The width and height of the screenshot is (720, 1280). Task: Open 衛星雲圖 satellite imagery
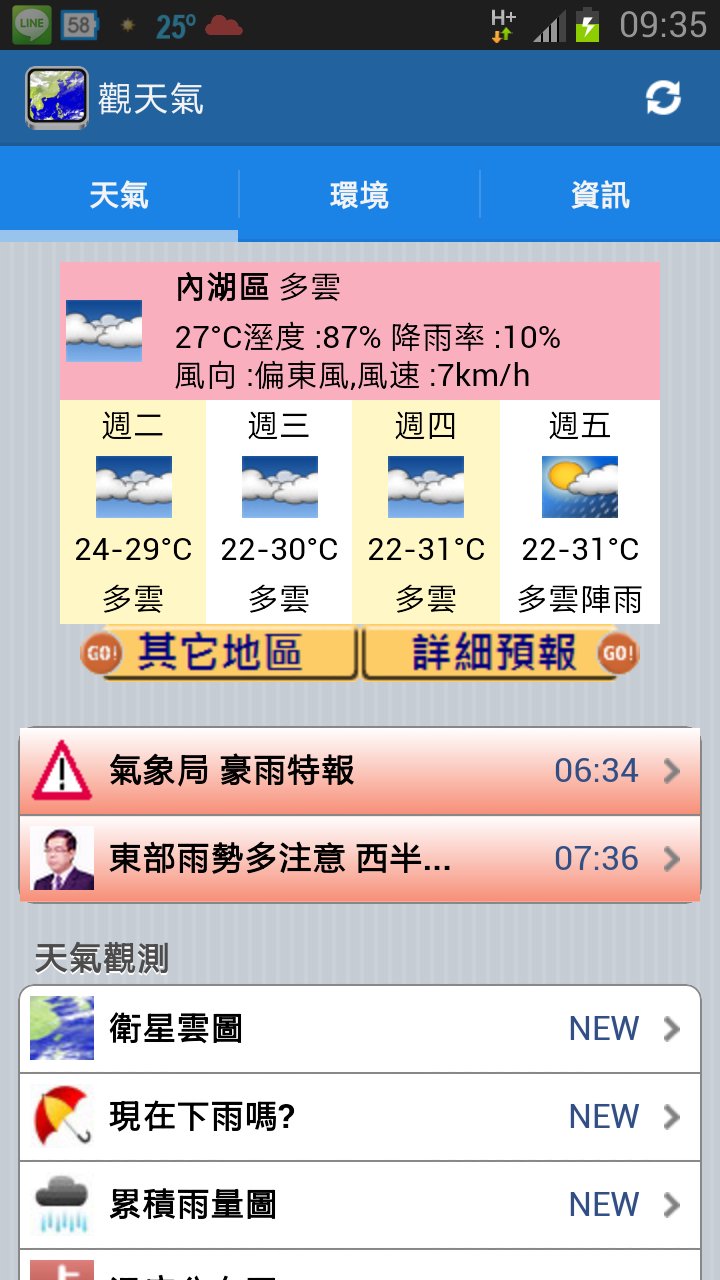[x=360, y=1029]
